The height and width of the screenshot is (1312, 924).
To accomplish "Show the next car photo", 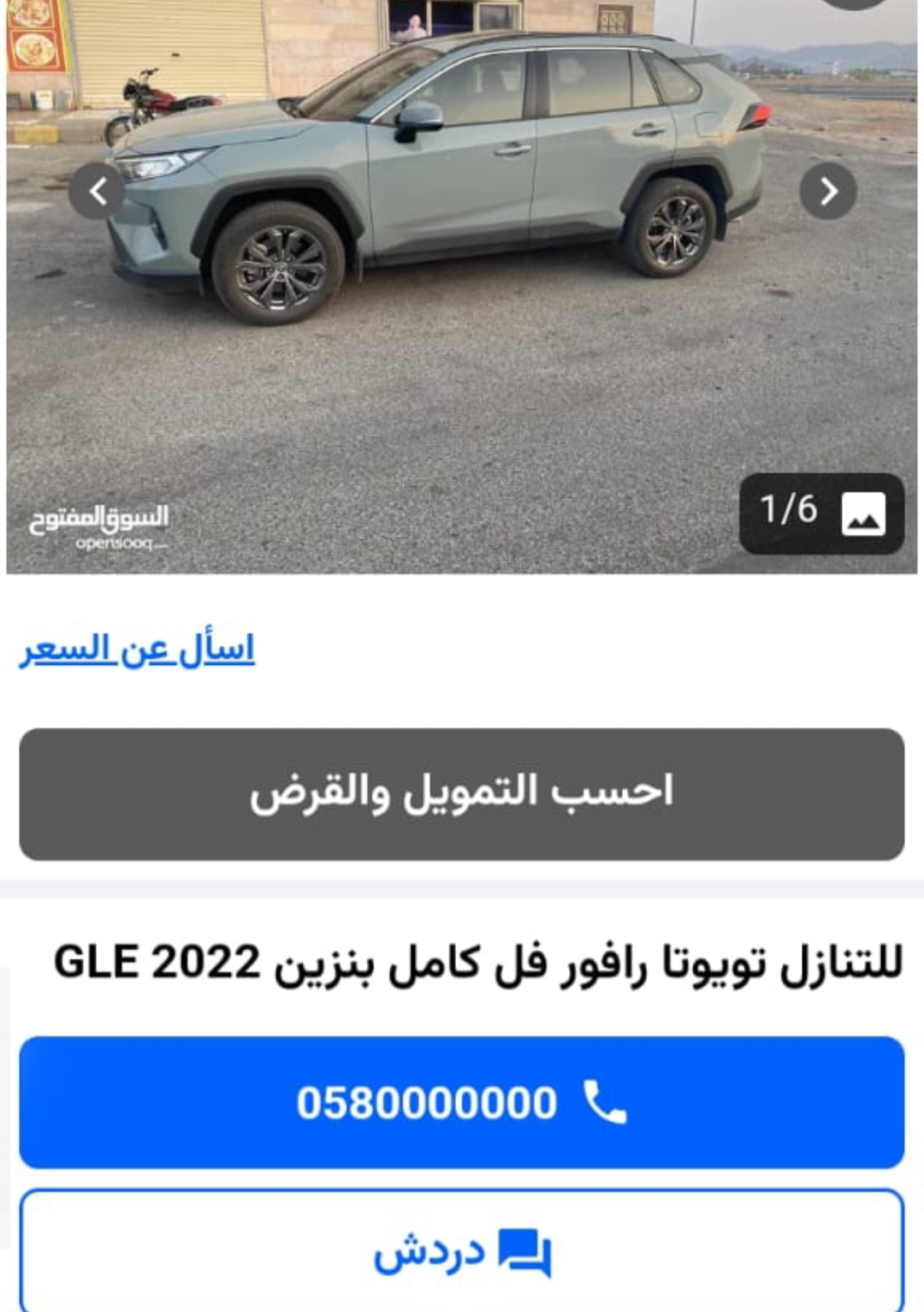I will tap(827, 192).
